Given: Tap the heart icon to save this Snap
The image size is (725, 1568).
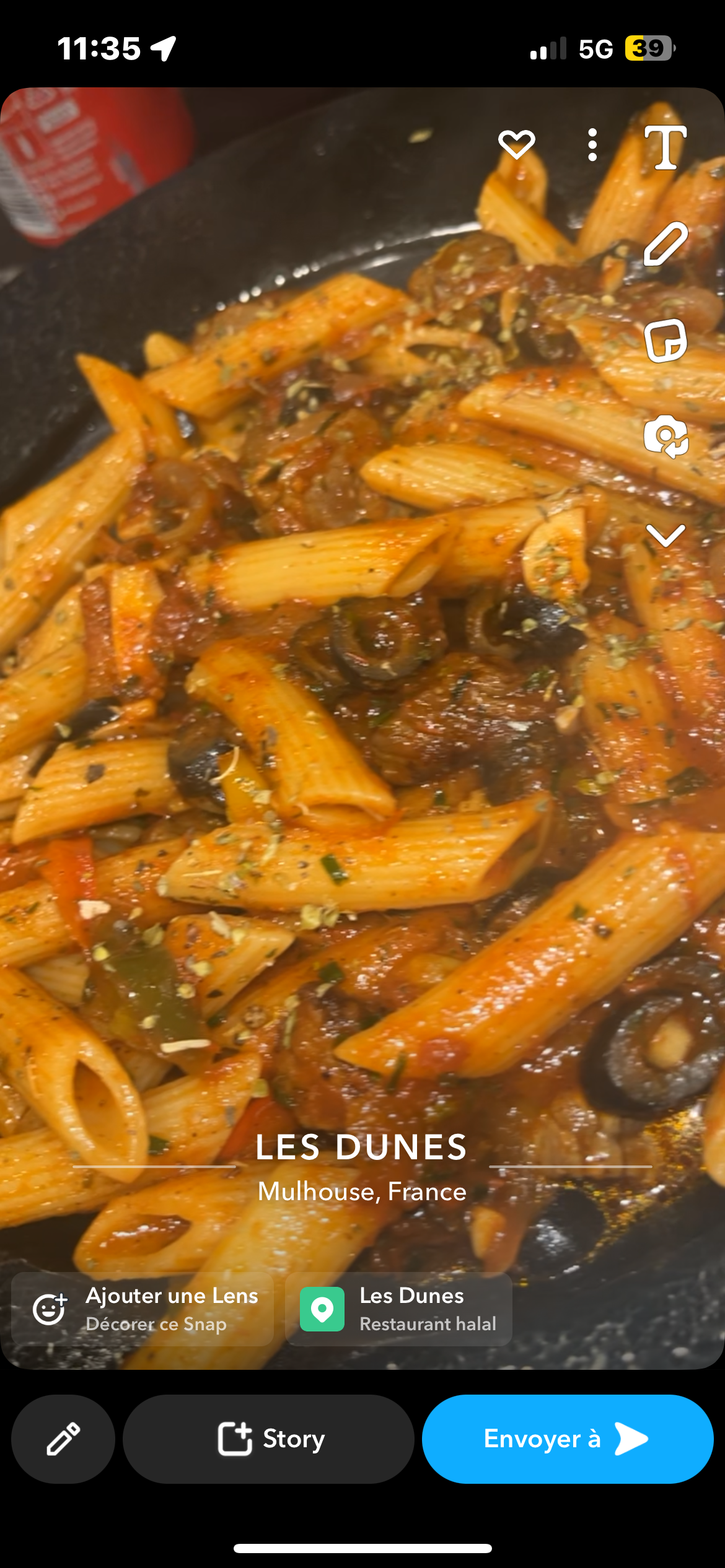Looking at the screenshot, I should 516,145.
